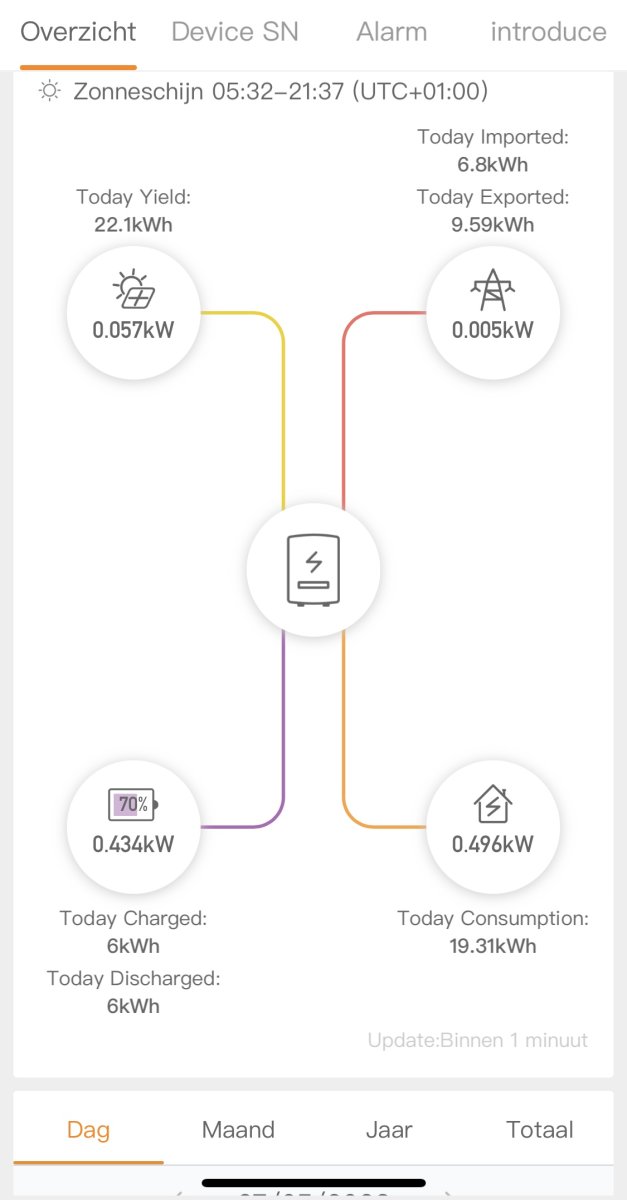Tap the house consumption circle
The width and height of the screenshot is (627, 1200).
(x=493, y=827)
